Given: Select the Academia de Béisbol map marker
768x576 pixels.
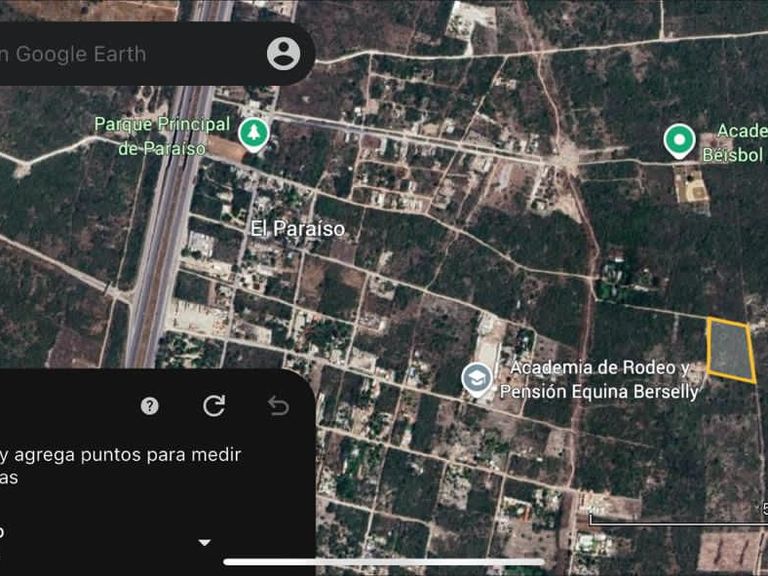Looking at the screenshot, I should 679,141.
